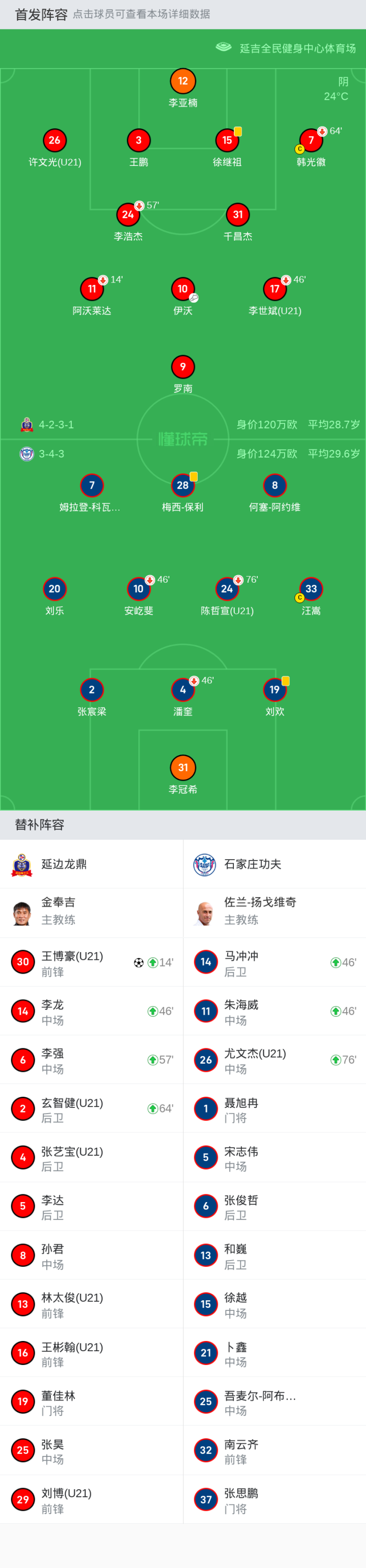This screenshot has height=1568, width=366.
Task: Open captain 汪嵩's match data
Action: 311,589
